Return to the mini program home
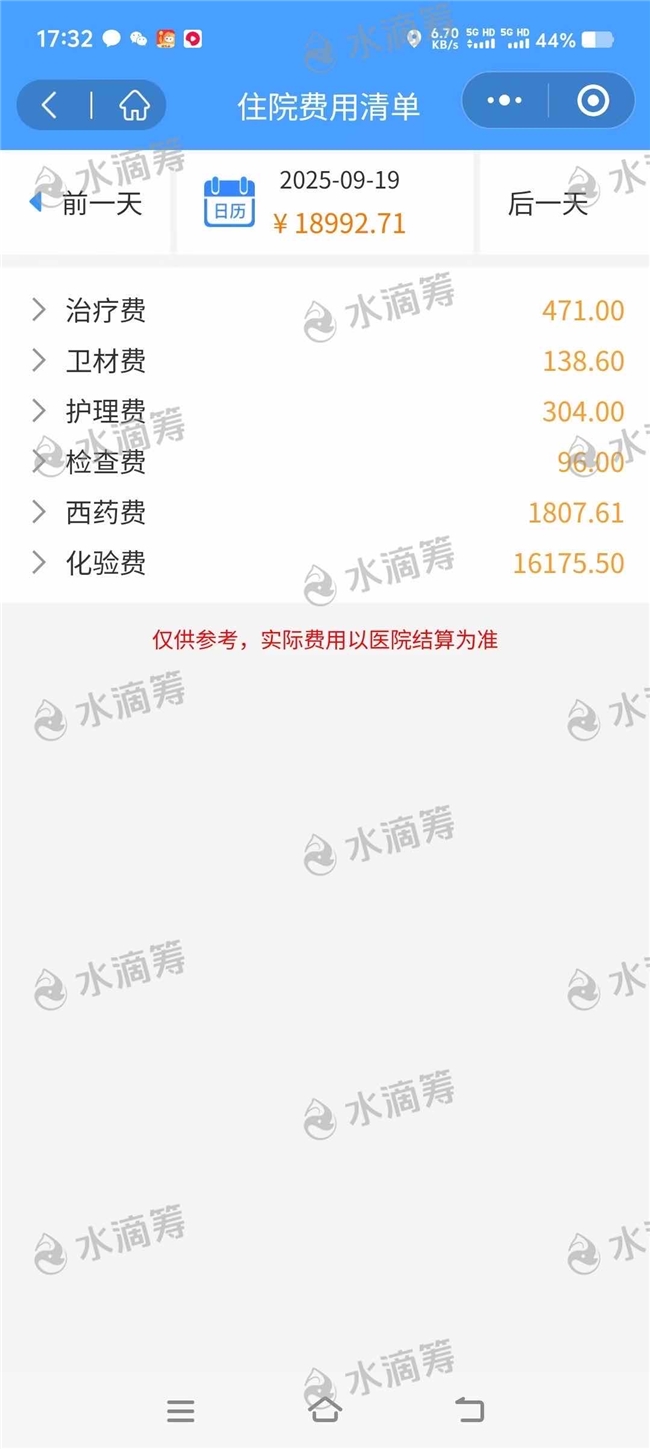 point(134,104)
